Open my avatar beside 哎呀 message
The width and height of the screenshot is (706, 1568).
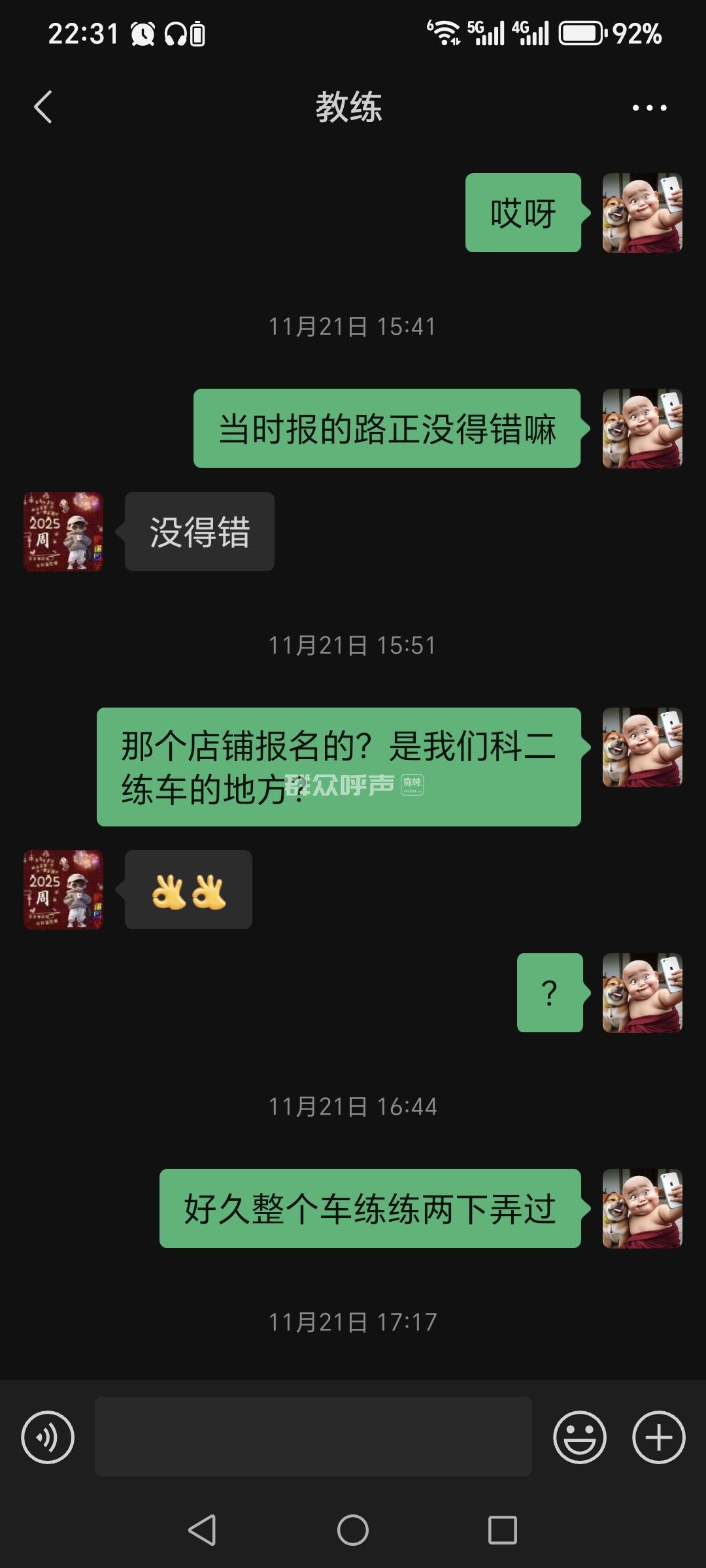pyautogui.click(x=642, y=213)
